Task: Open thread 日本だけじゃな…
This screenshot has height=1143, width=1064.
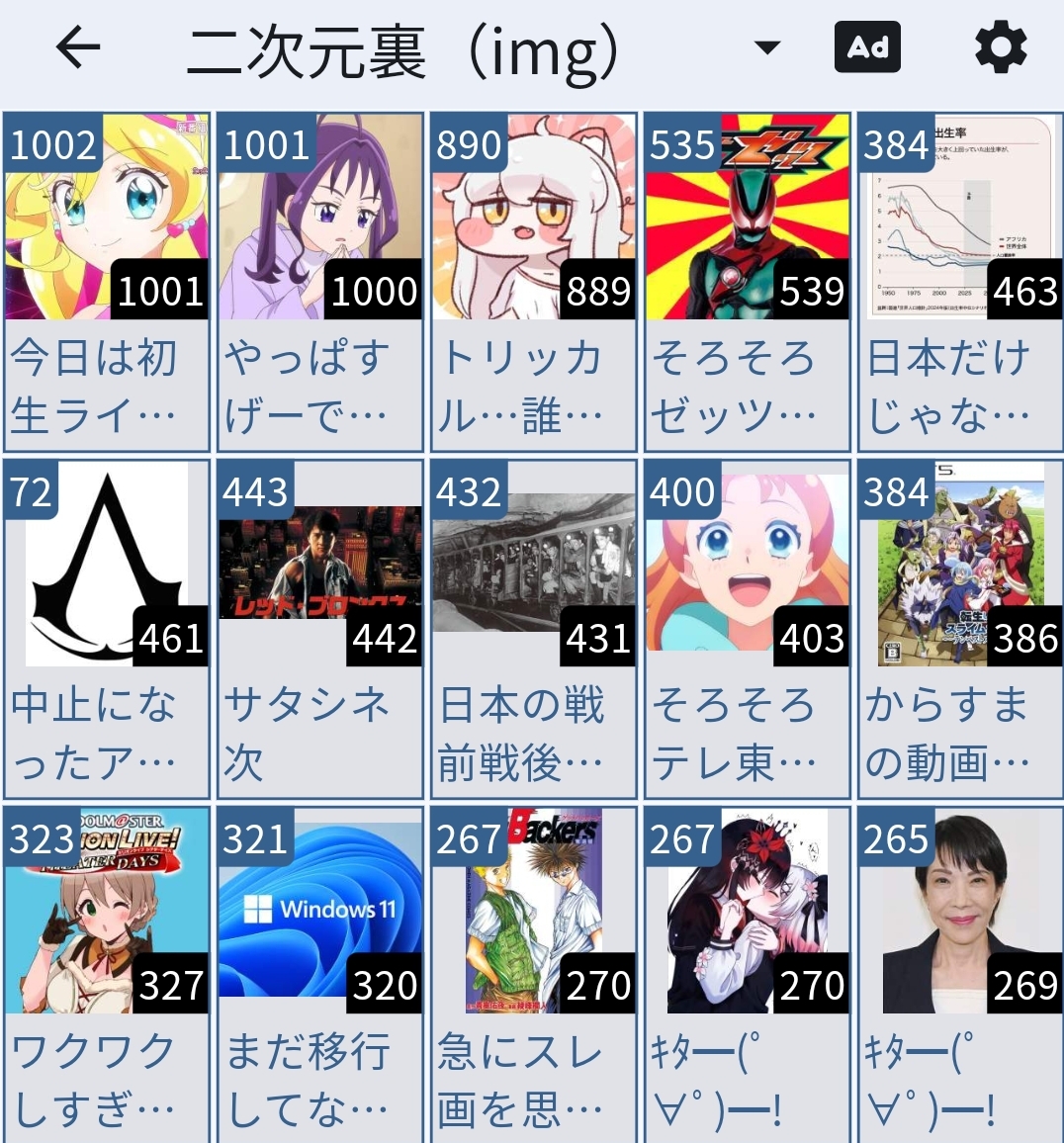Action: 959,282
